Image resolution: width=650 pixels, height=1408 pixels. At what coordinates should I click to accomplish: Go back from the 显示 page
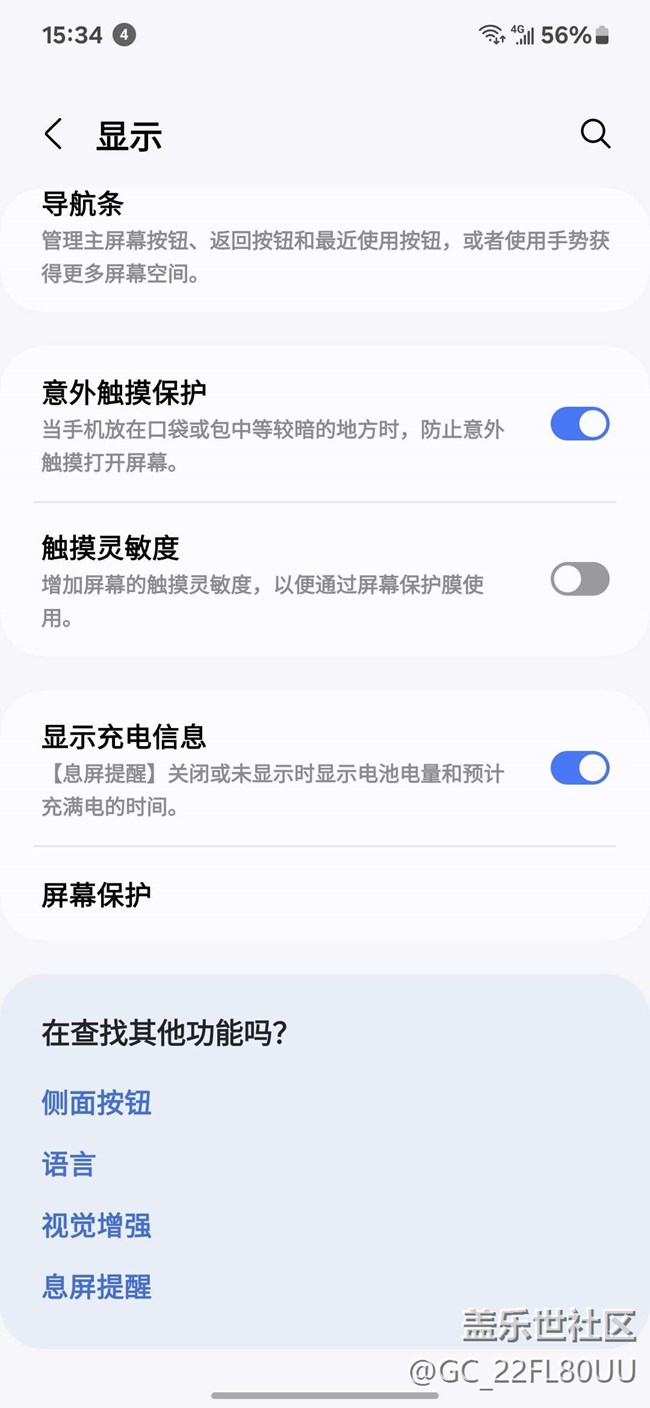pos(54,134)
